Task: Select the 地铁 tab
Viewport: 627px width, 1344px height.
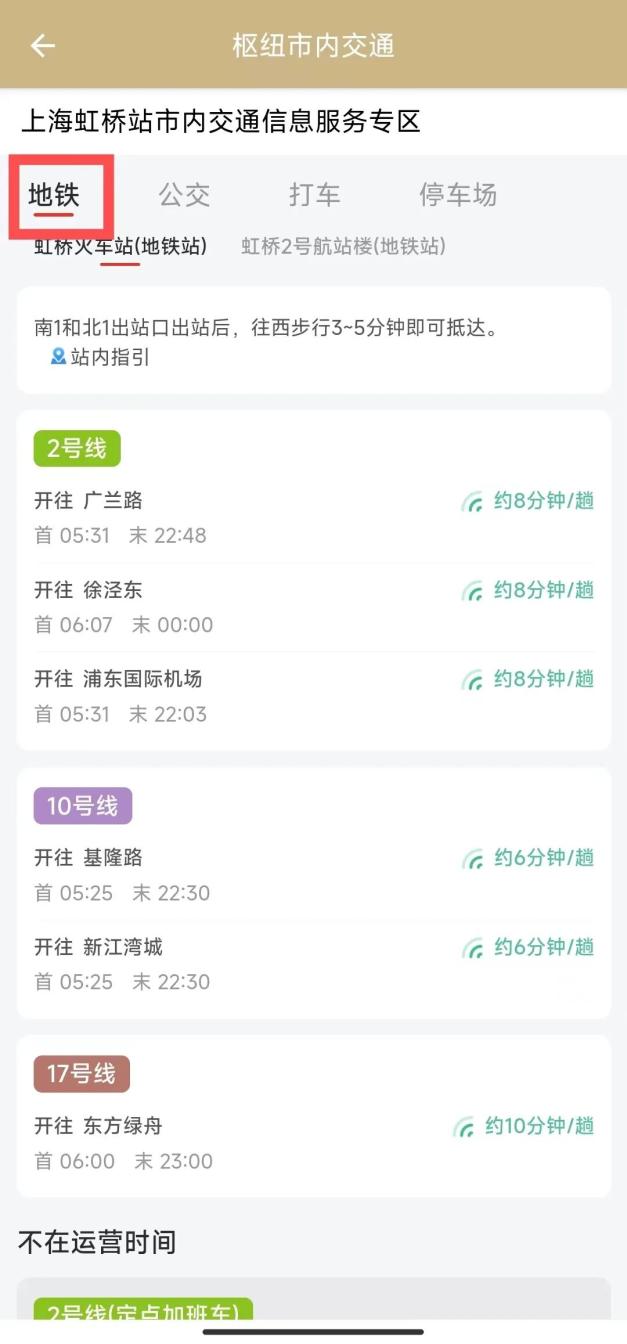Action: click(54, 195)
